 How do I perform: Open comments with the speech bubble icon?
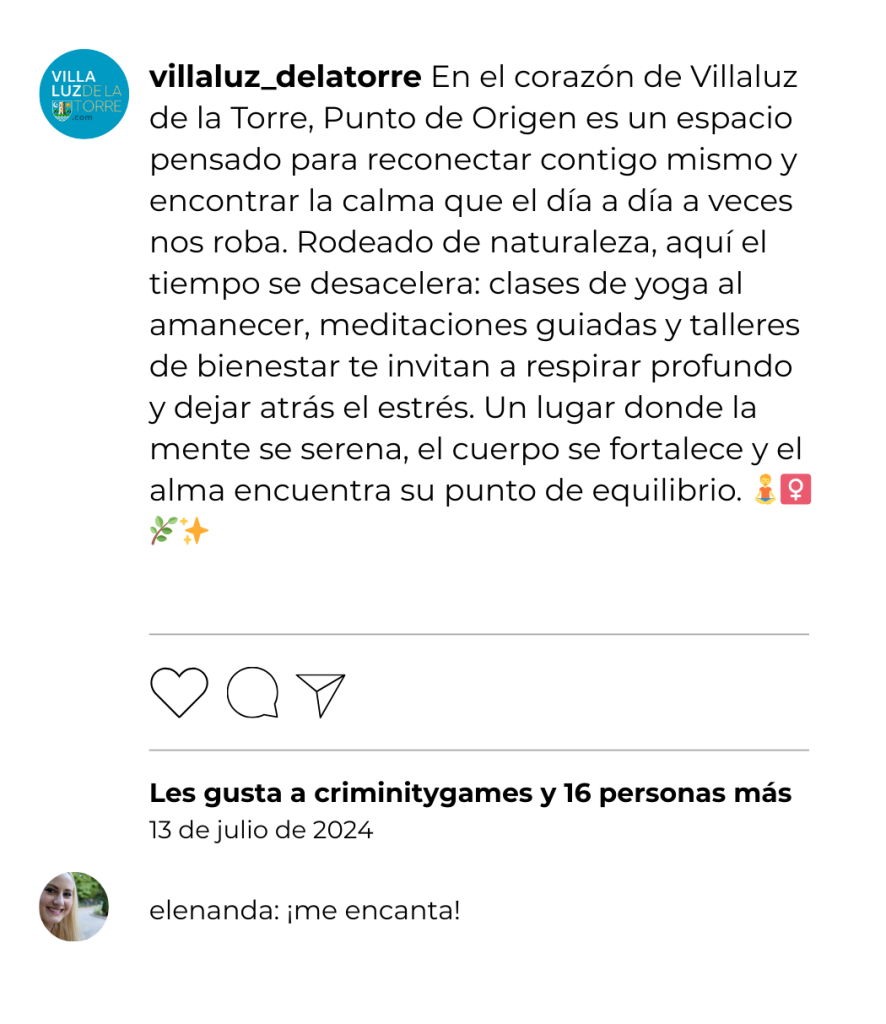click(252, 692)
